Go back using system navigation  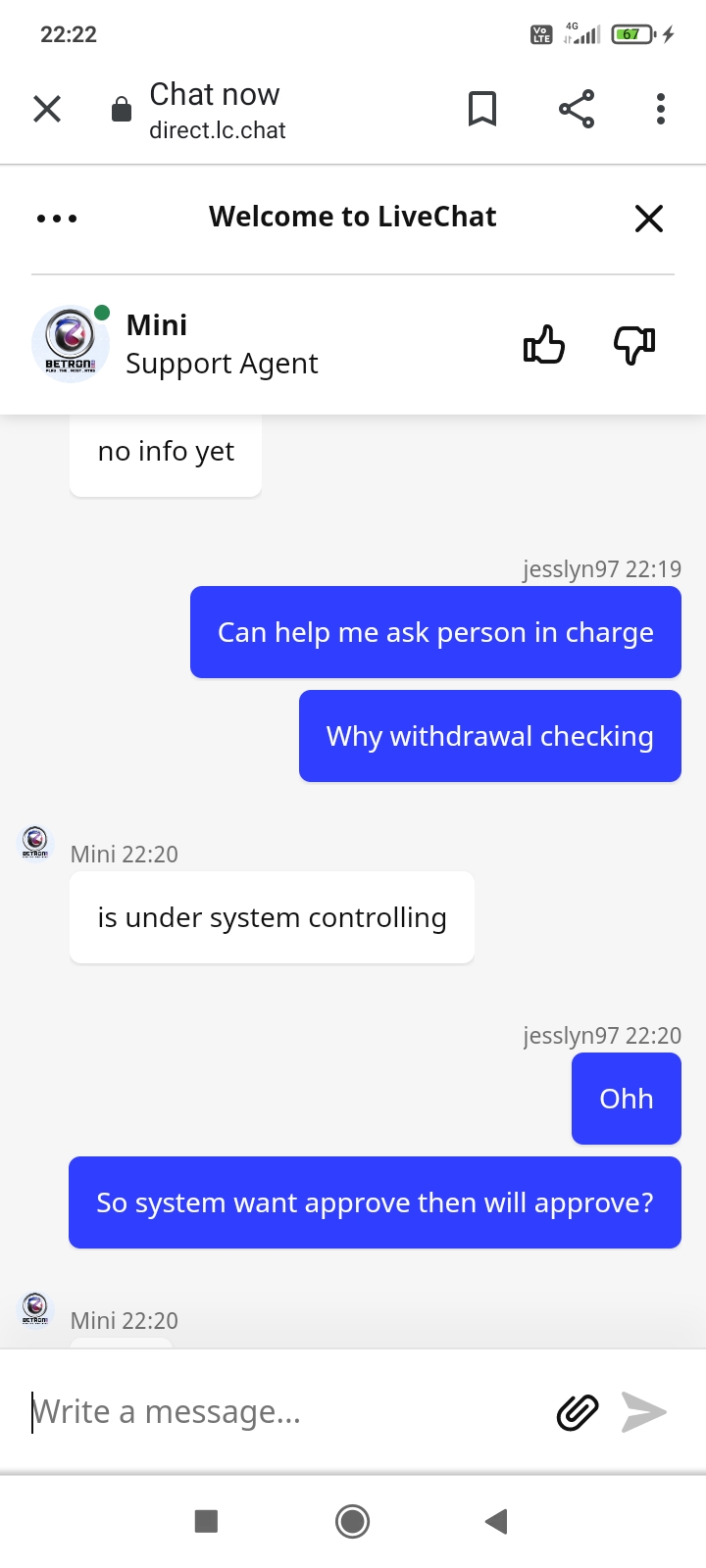[496, 1521]
